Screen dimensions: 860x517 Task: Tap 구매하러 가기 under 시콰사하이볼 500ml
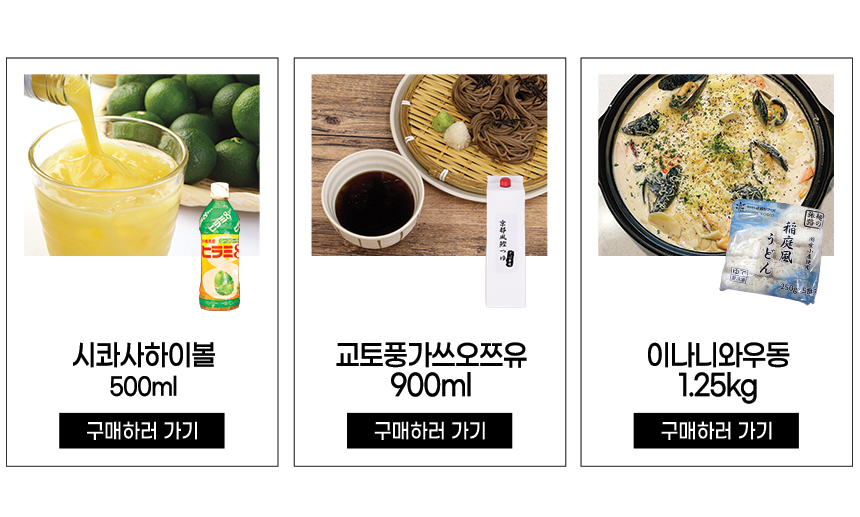pos(141,431)
